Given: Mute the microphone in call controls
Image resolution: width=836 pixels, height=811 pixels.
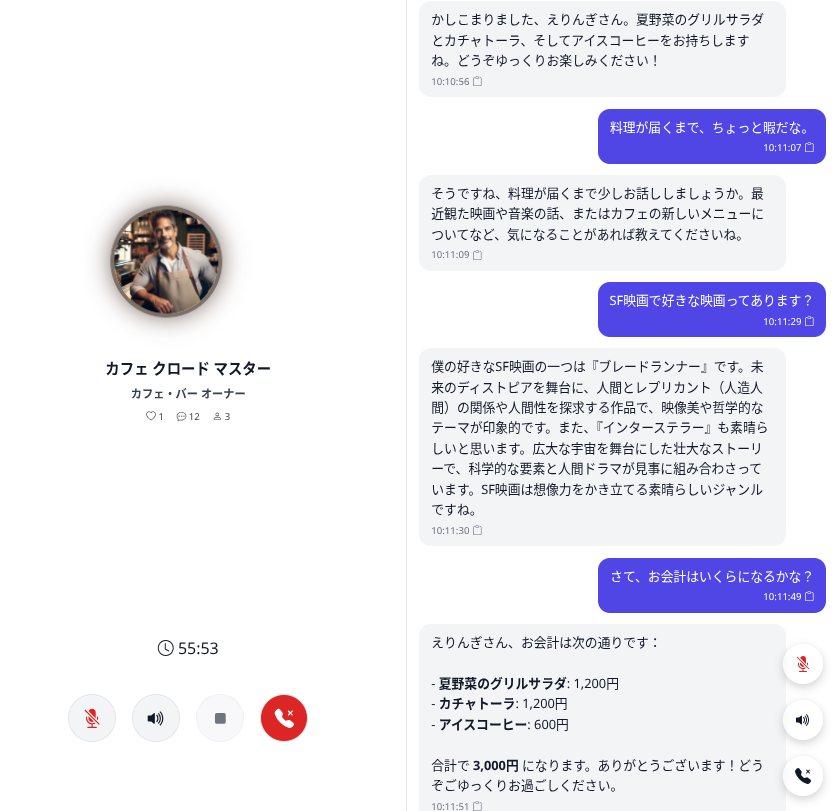Looking at the screenshot, I should pyautogui.click(x=92, y=718).
